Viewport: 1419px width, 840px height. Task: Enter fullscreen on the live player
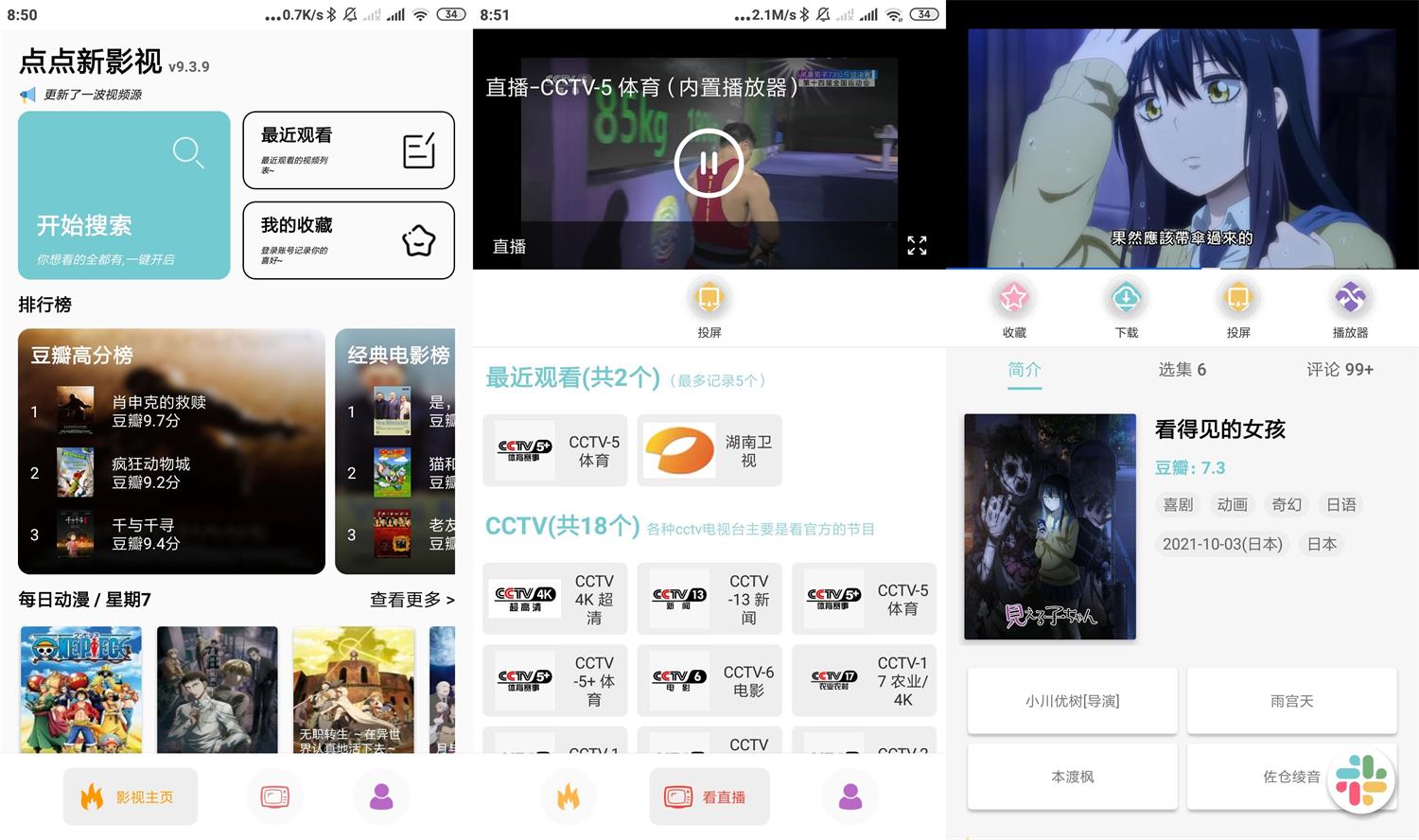(917, 246)
